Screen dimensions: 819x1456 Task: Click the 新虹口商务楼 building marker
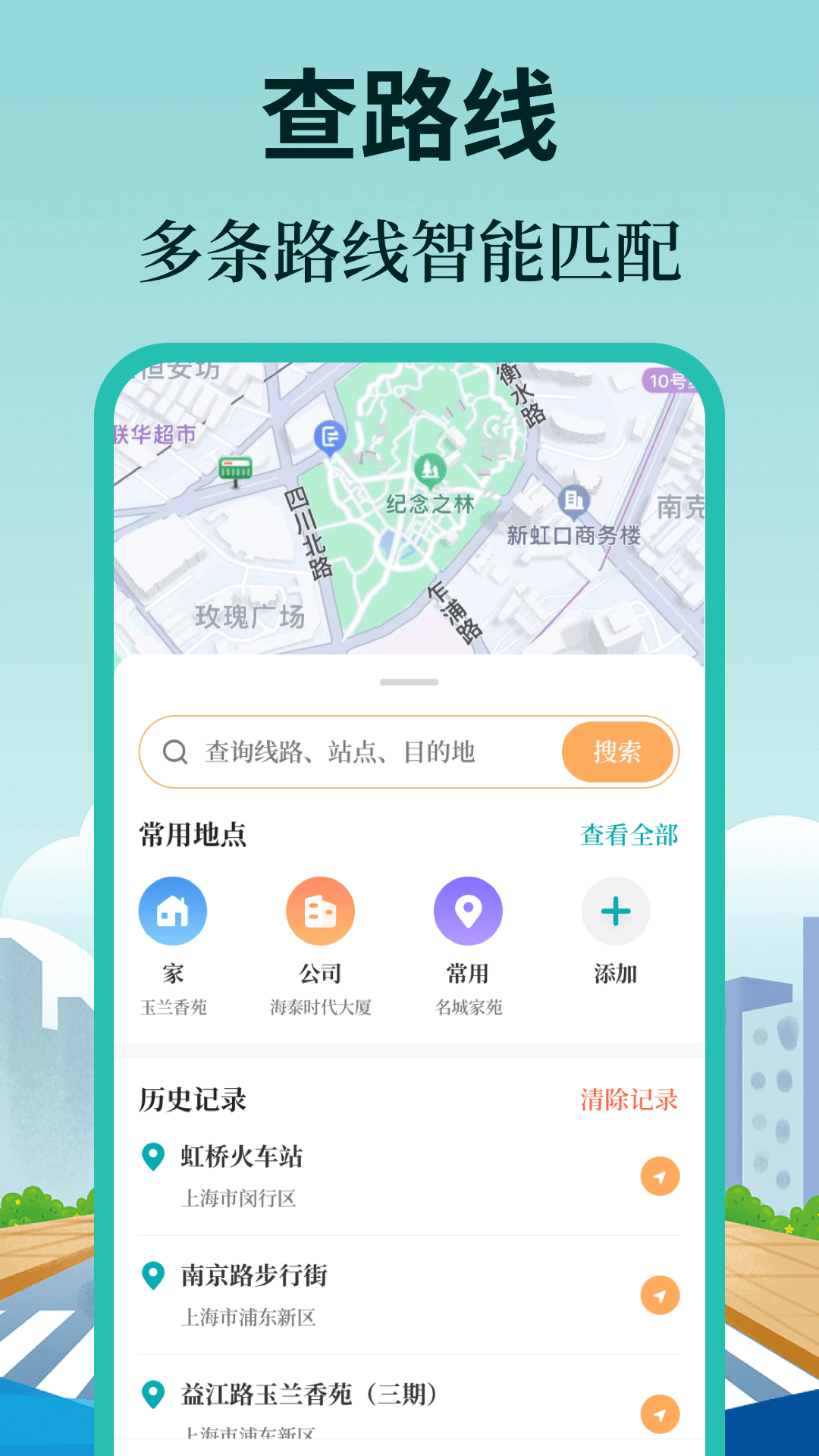[x=573, y=501]
